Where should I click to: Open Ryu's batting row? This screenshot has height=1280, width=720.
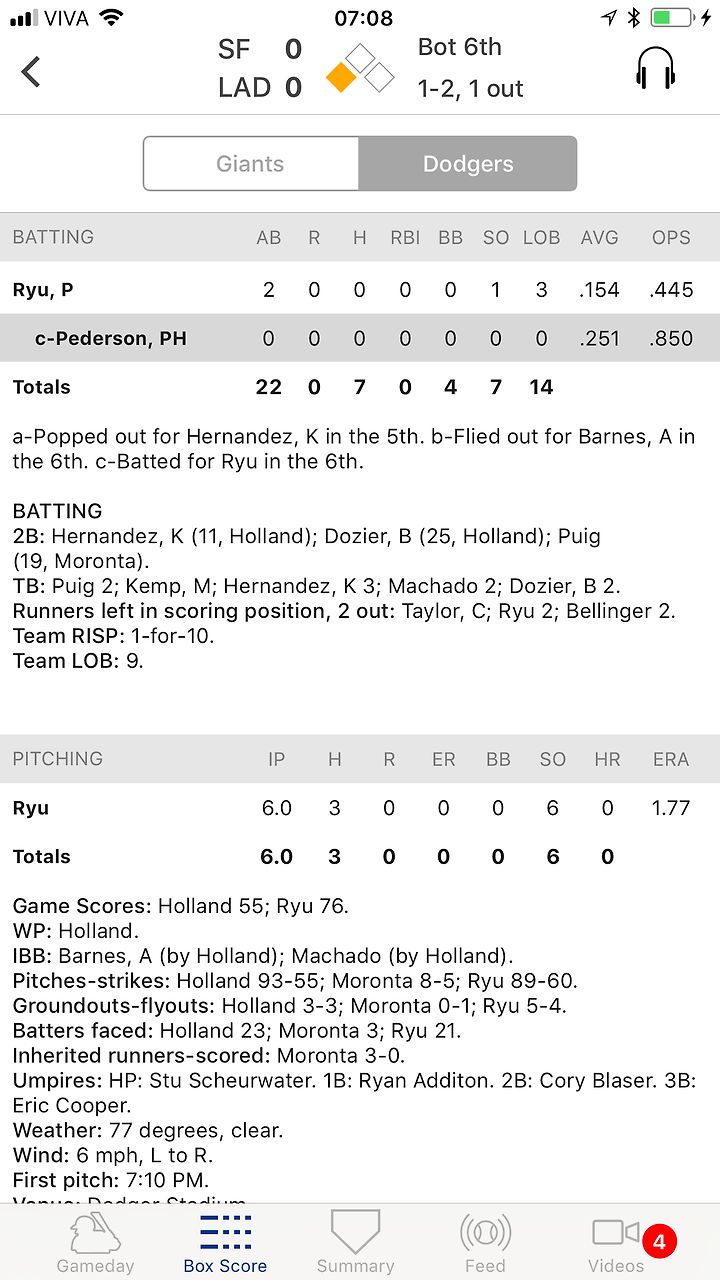coord(360,290)
